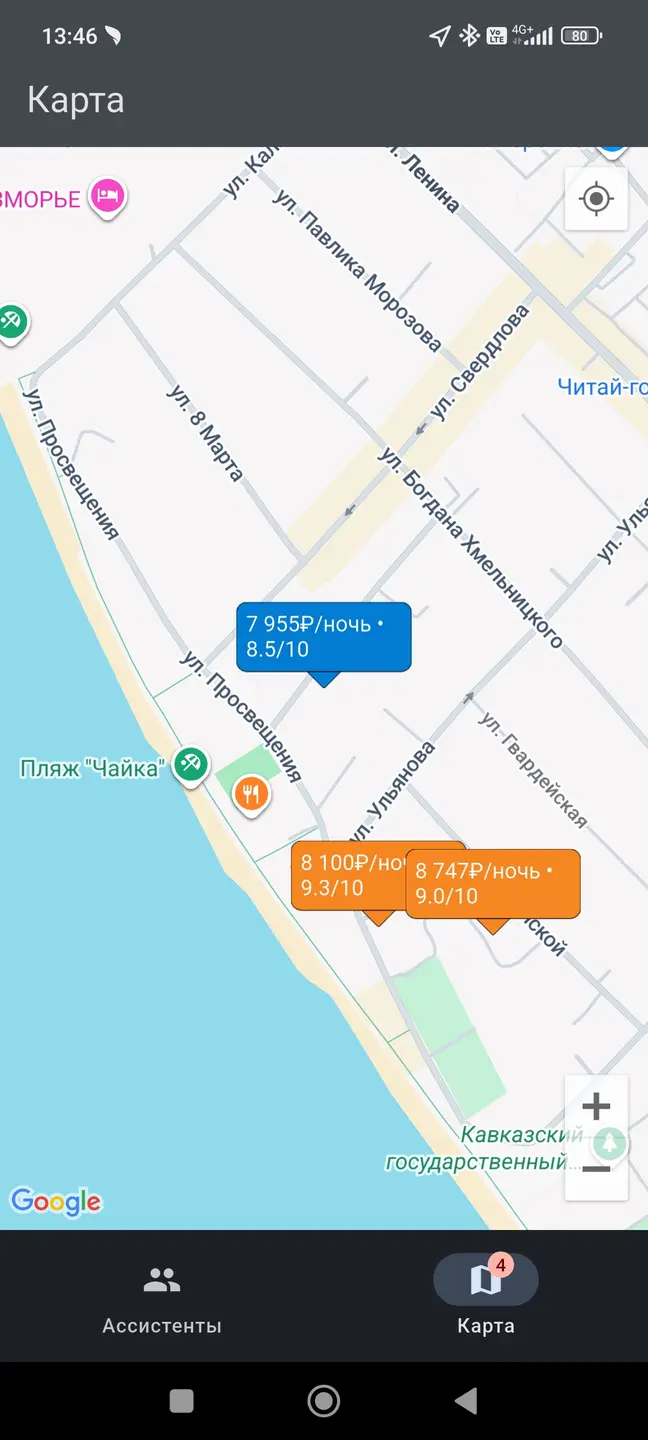
Task: Open the Карта tab
Action: click(485, 1298)
